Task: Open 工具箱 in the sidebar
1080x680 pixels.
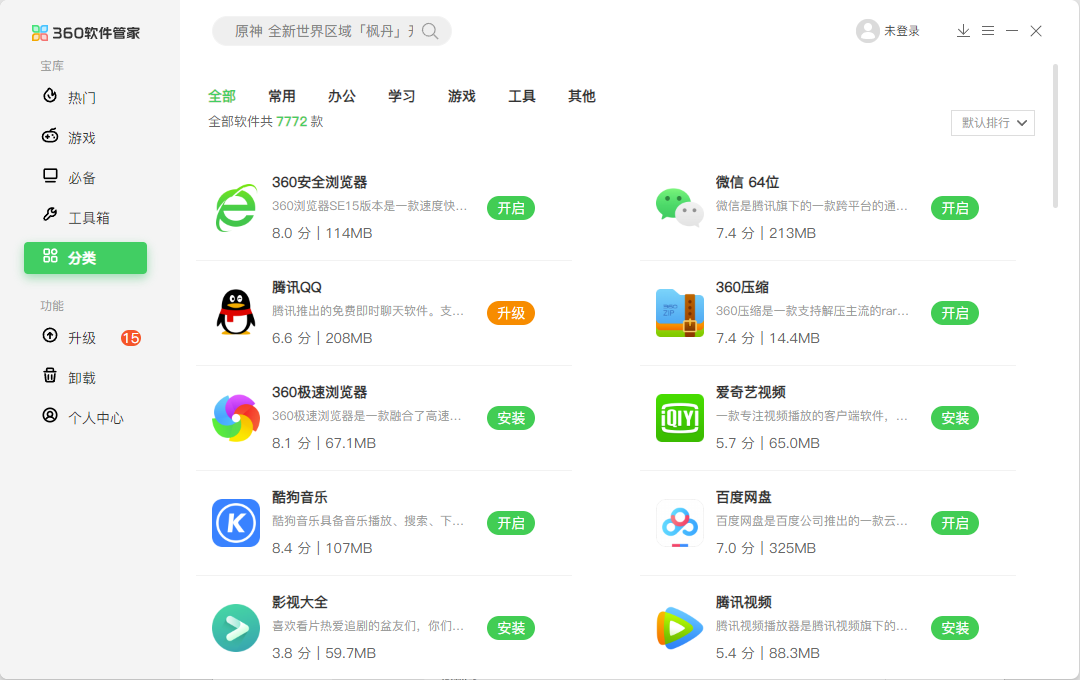Action: (x=88, y=217)
